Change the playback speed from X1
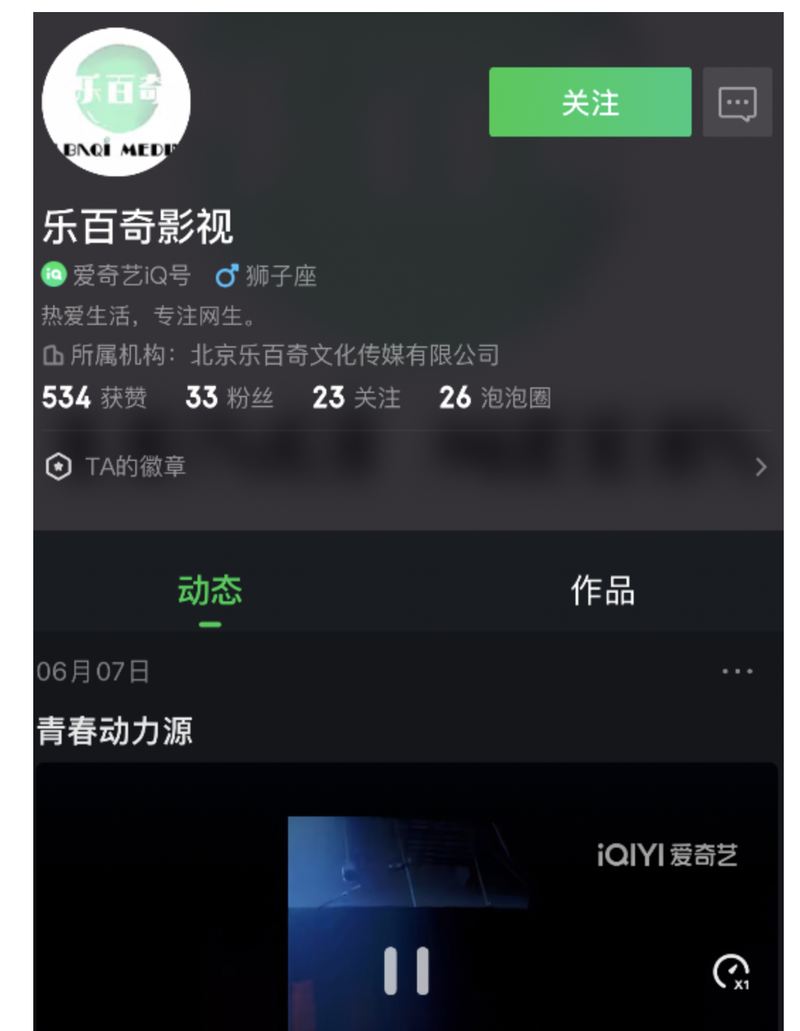This screenshot has height=1031, width=800. click(731, 971)
